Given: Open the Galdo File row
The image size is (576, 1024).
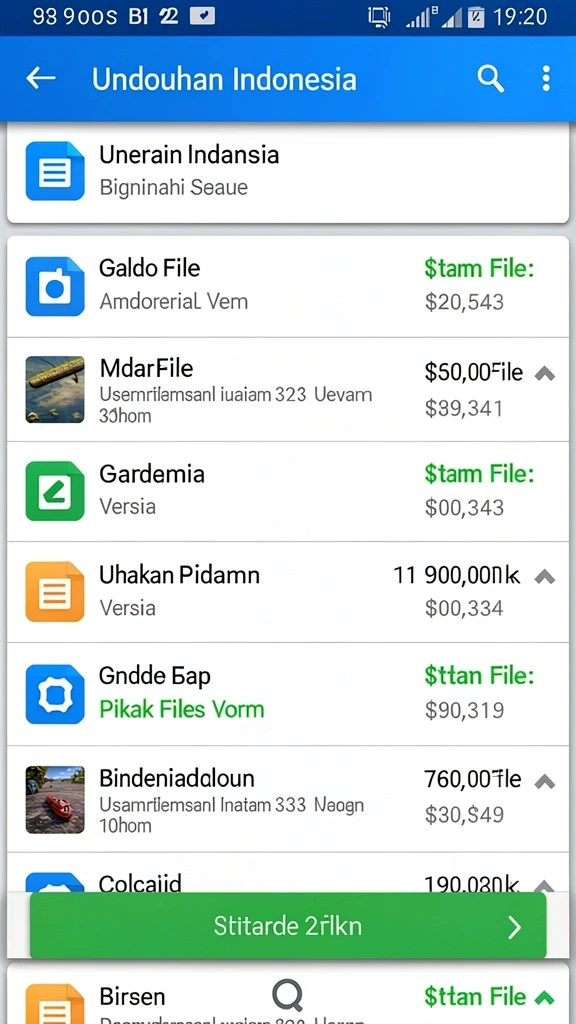Looking at the screenshot, I should click(x=288, y=287).
